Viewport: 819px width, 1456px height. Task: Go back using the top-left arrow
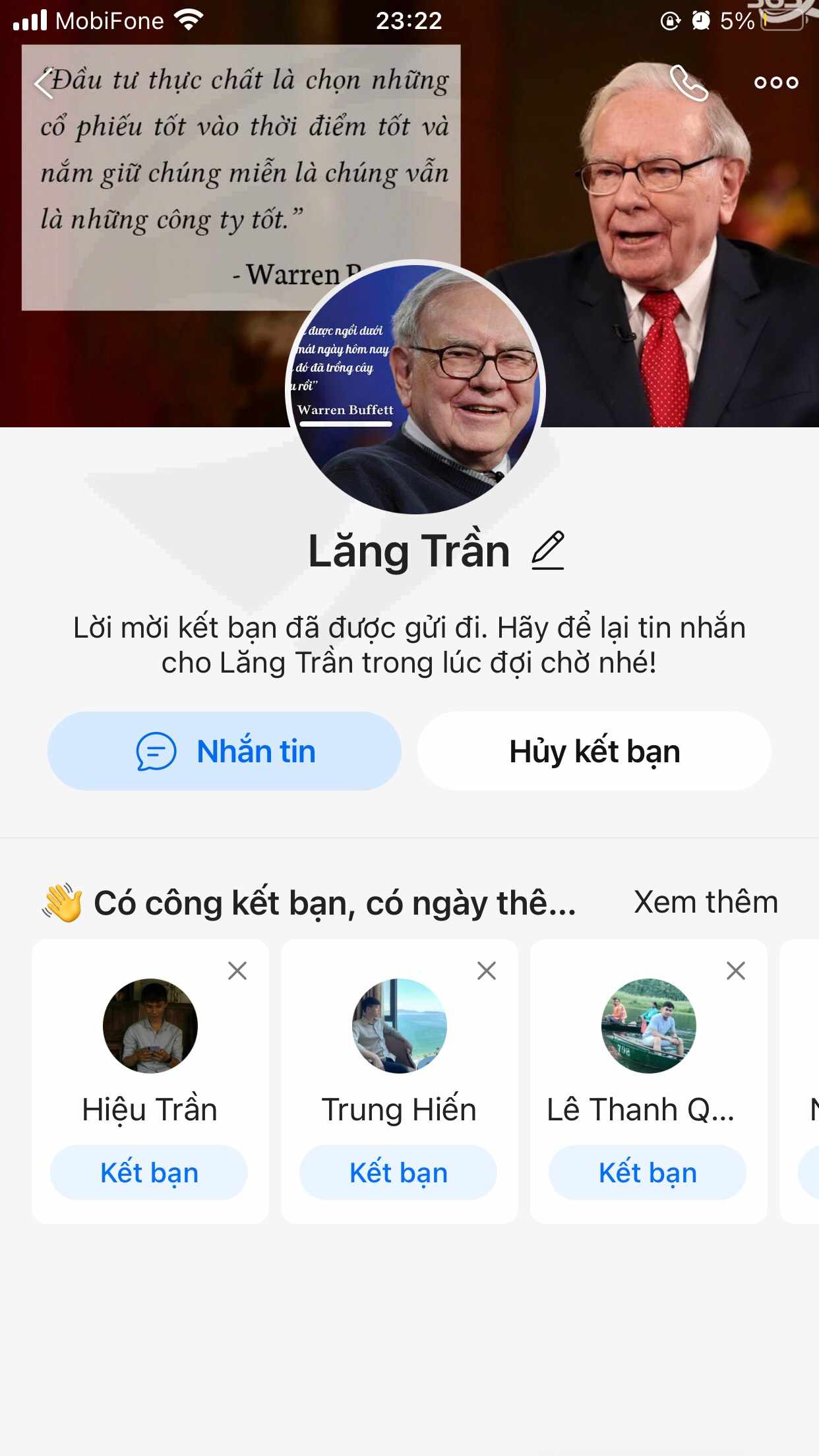coord(44,83)
